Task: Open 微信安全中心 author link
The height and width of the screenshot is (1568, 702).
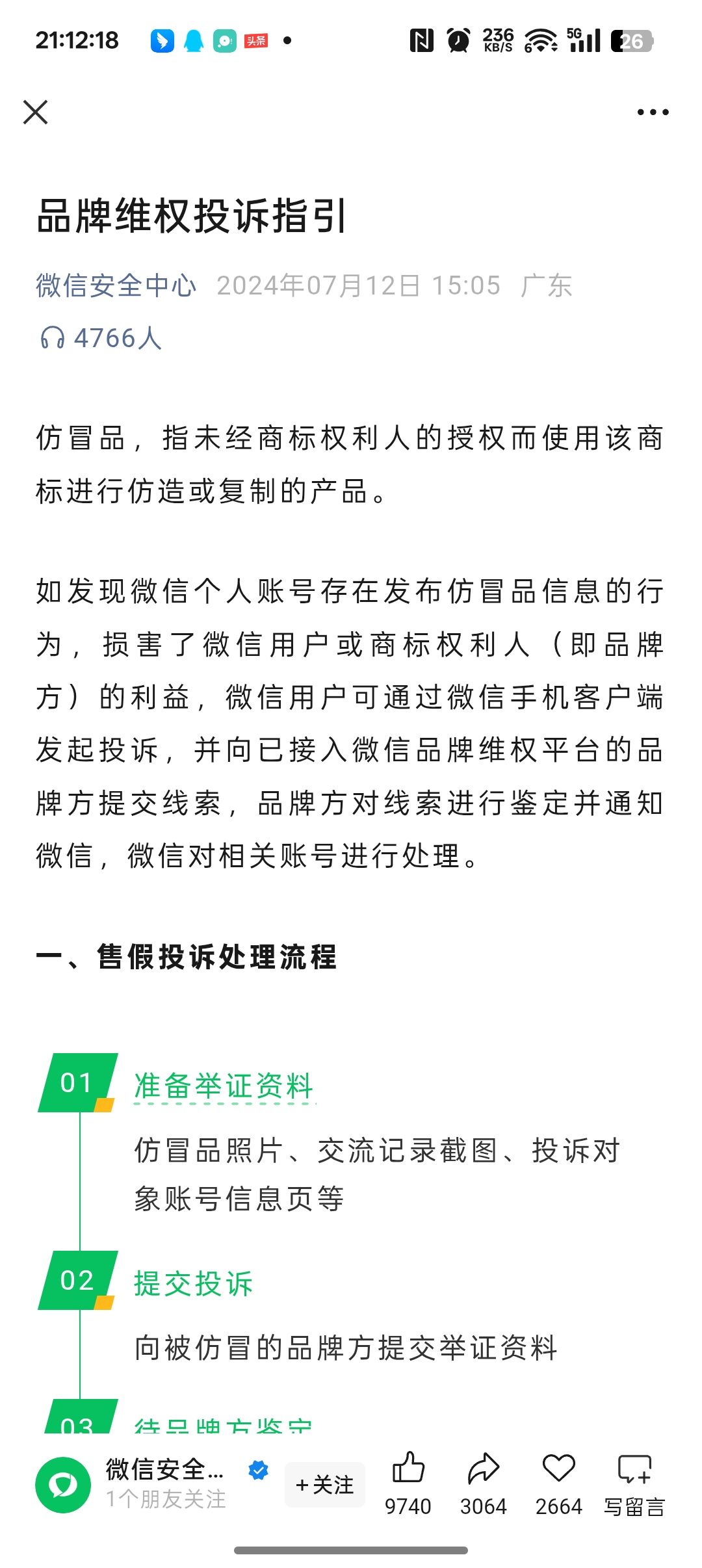Action: tap(116, 285)
